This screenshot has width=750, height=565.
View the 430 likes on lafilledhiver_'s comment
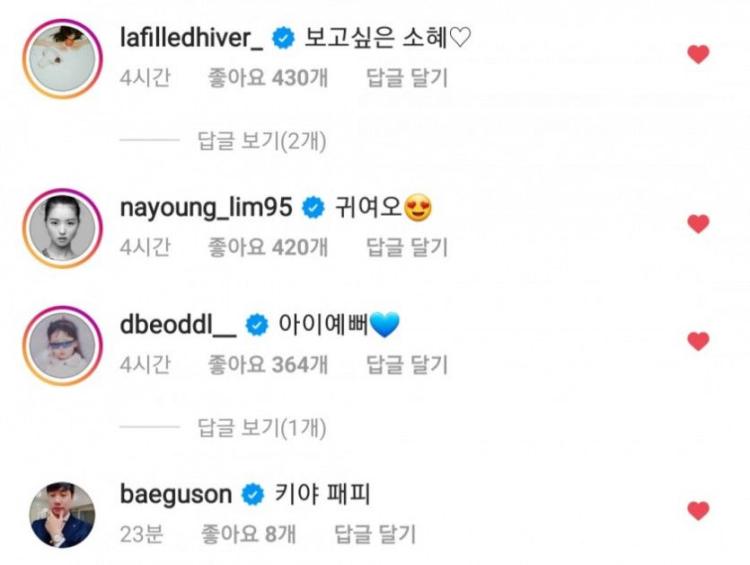click(267, 78)
